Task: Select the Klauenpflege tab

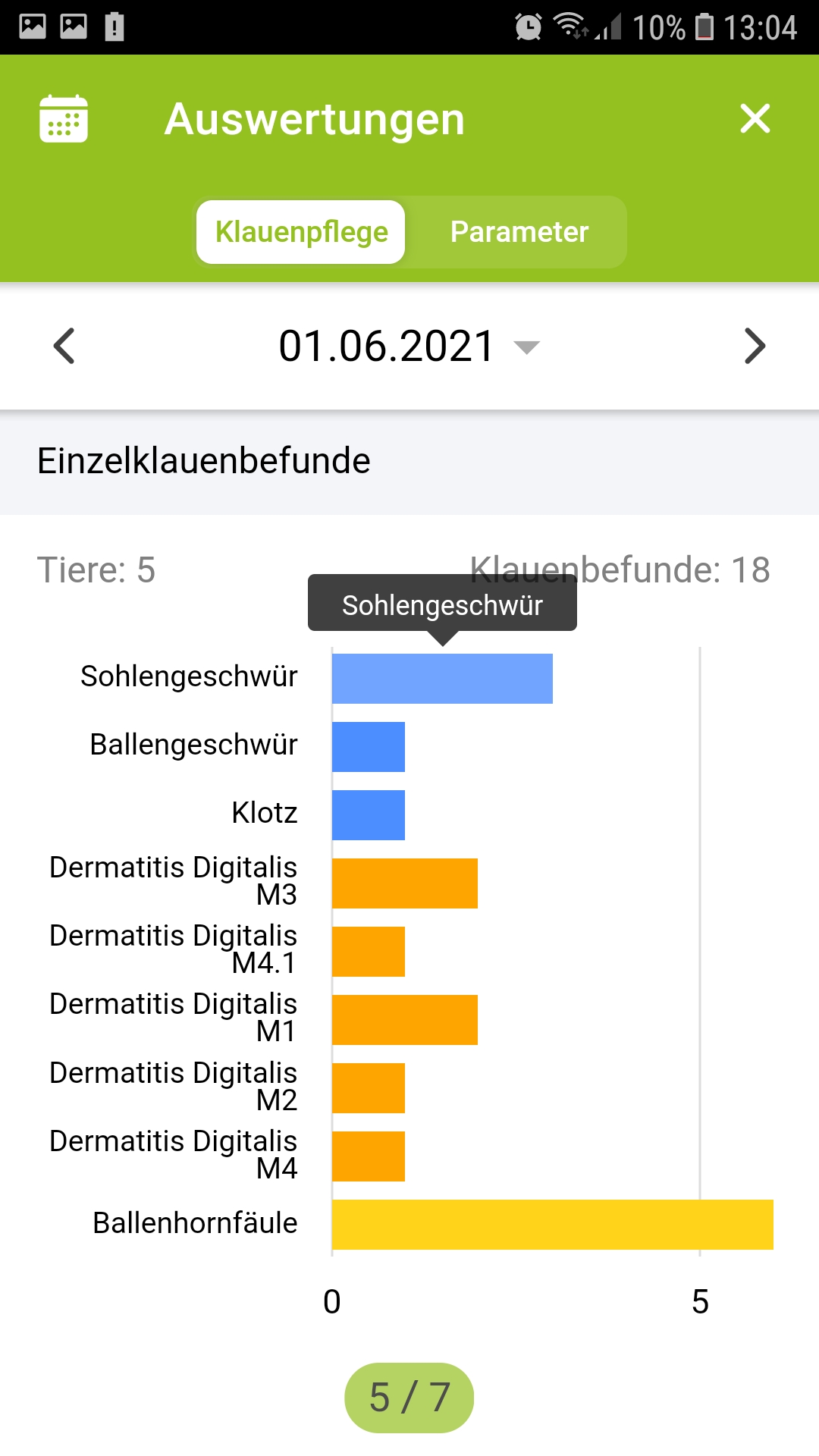Action: coord(301,232)
